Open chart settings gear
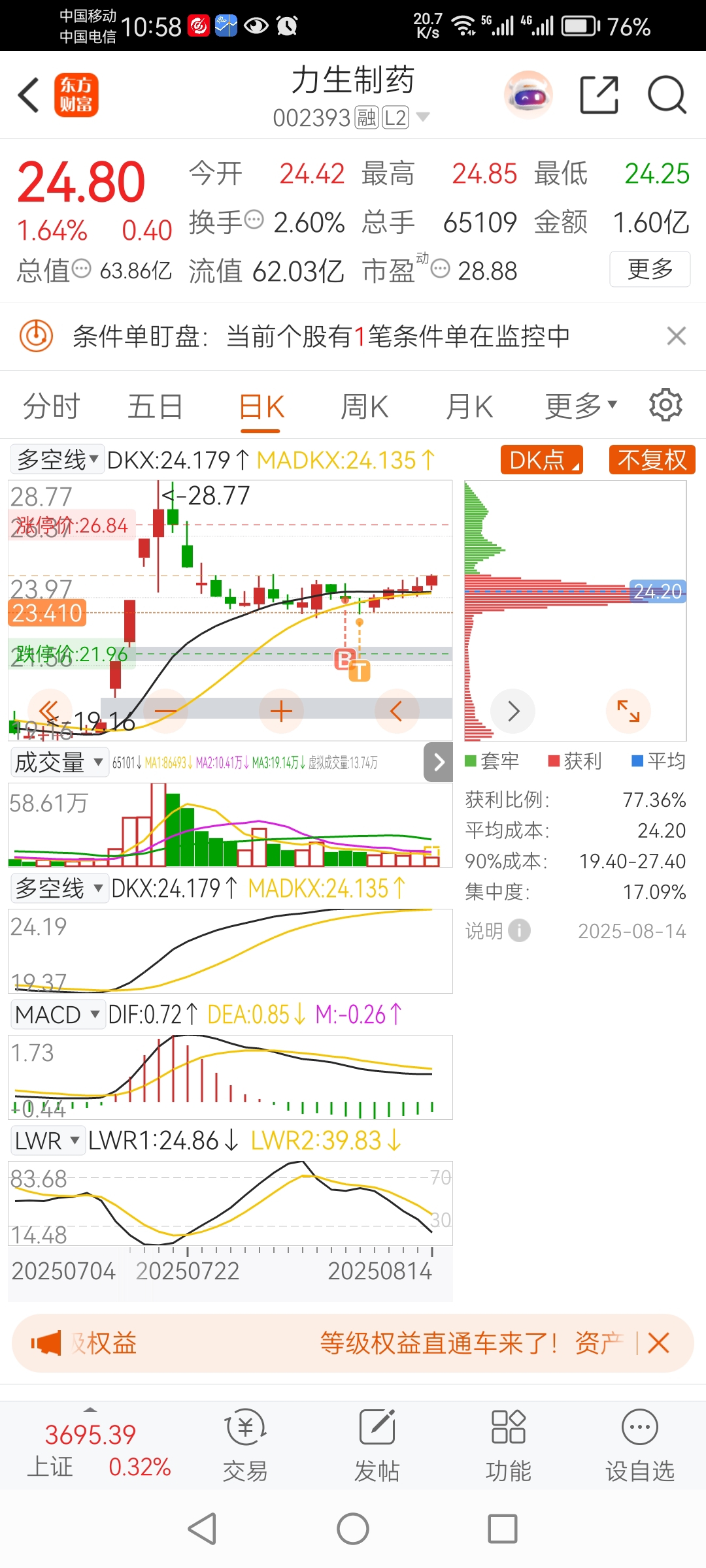Screen dimensions: 706x1568 click(x=665, y=405)
